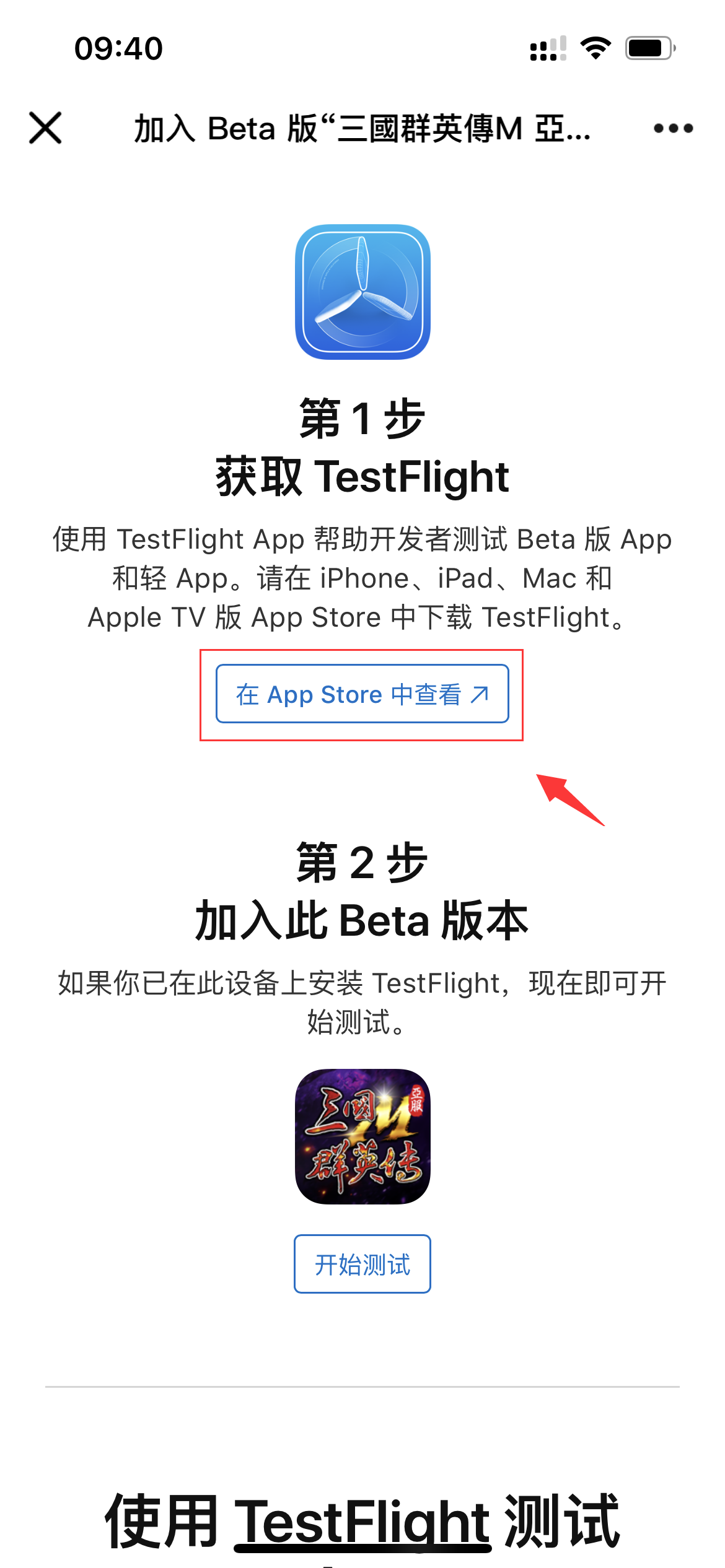This screenshot has height=1568, width=725.
Task: Open the three-dot more options menu
Action: (x=673, y=128)
